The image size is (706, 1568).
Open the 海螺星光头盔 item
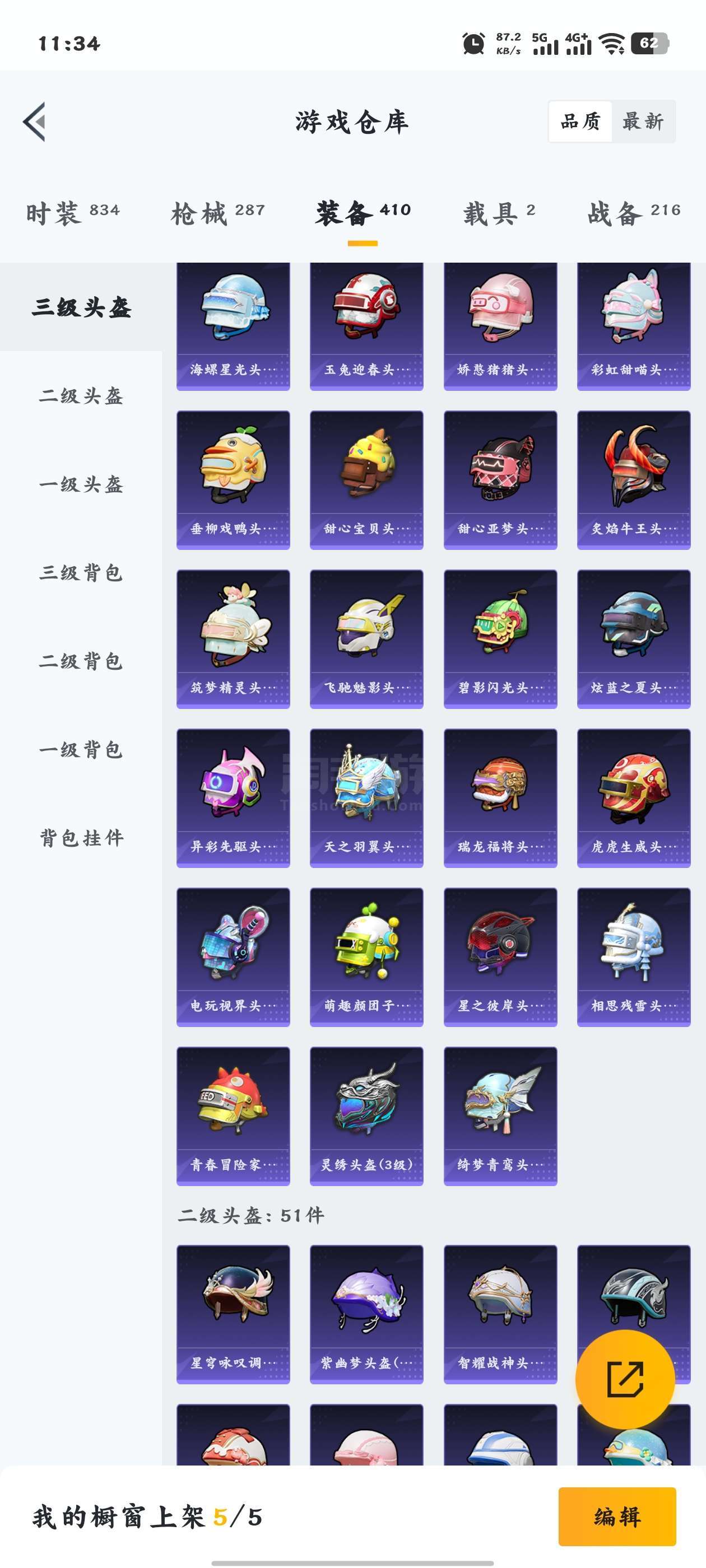[233, 326]
